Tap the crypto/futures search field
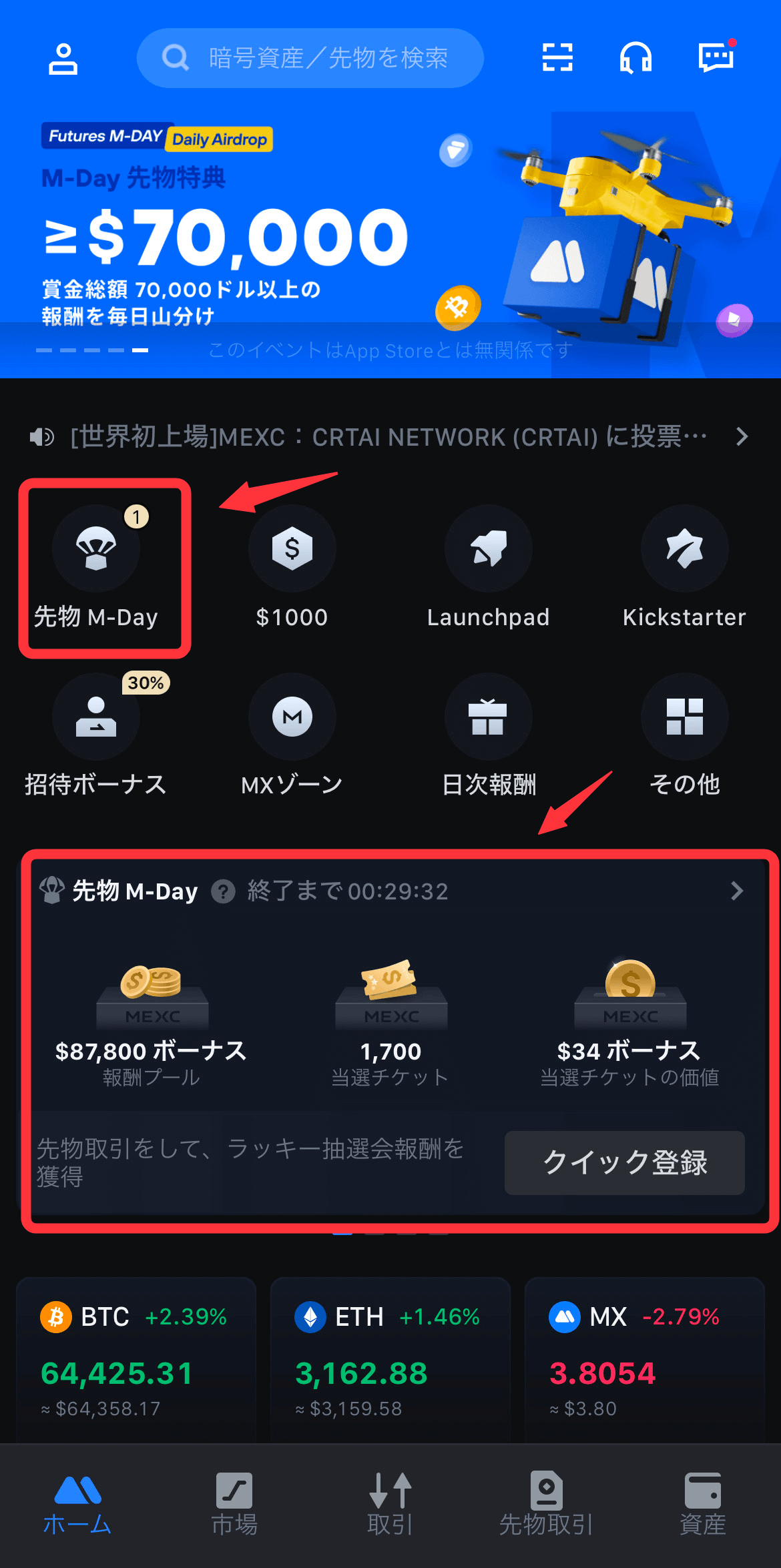The width and height of the screenshot is (781, 1568). (310, 58)
